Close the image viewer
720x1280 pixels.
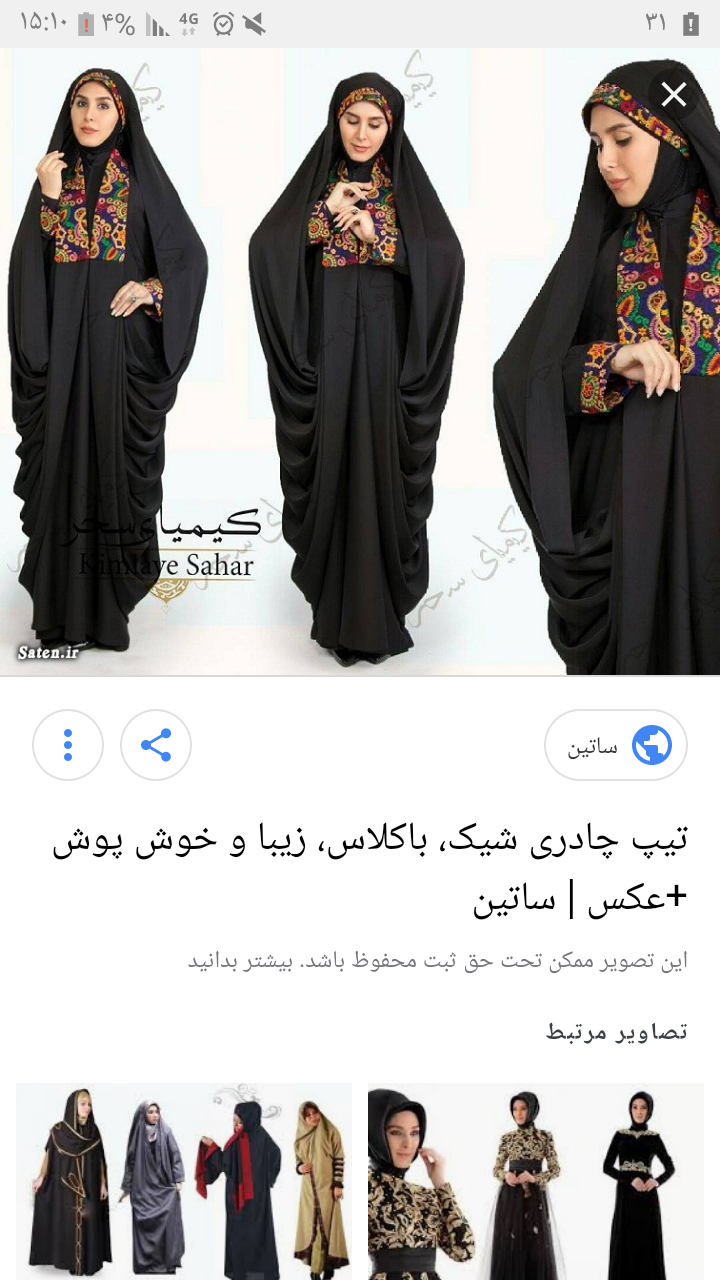tap(674, 95)
